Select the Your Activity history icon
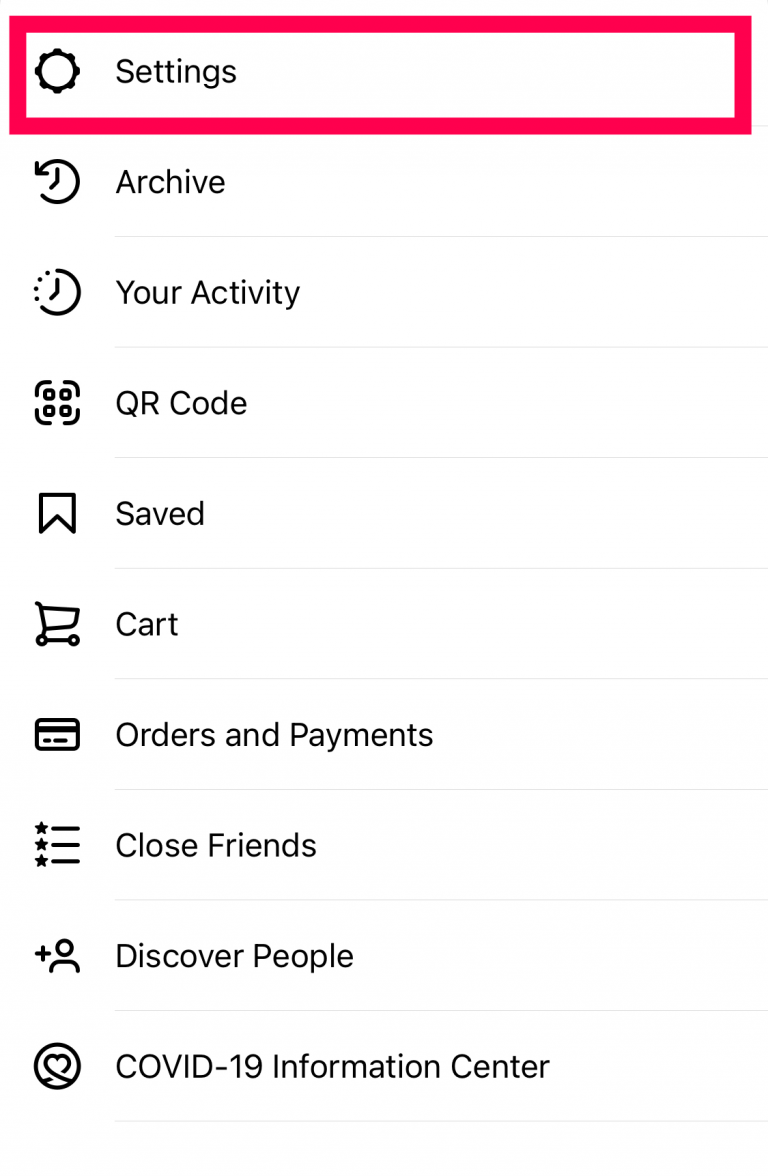The width and height of the screenshot is (768, 1176). [x=57, y=292]
